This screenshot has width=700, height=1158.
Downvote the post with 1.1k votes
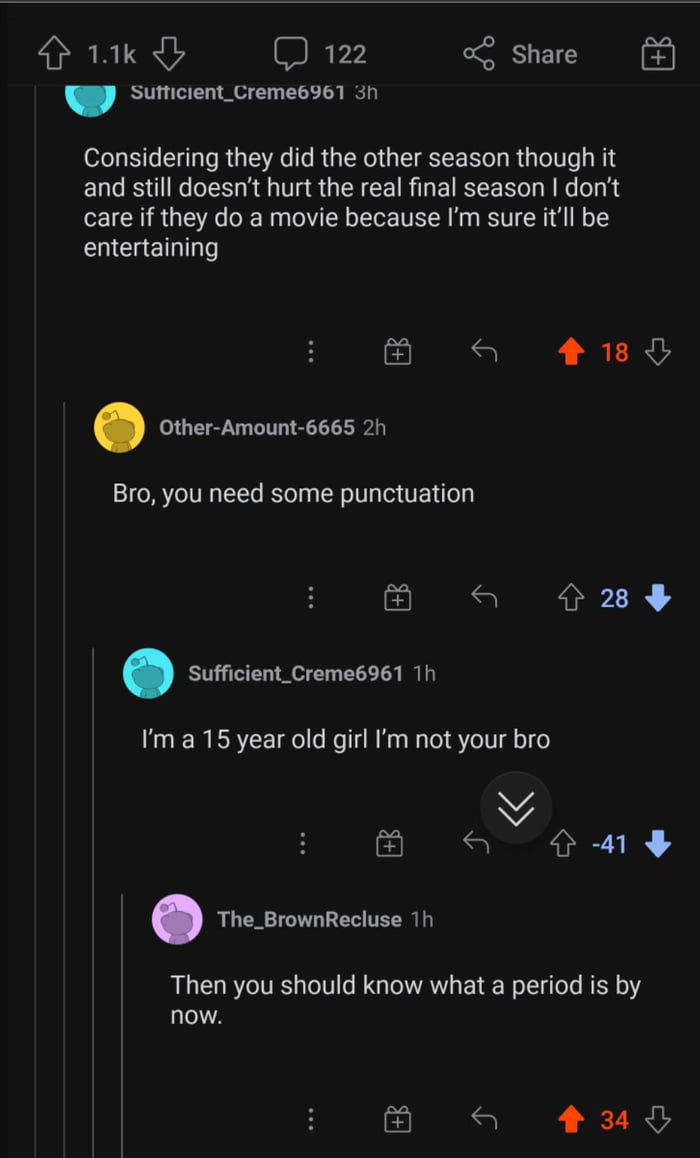pyautogui.click(x=168, y=54)
